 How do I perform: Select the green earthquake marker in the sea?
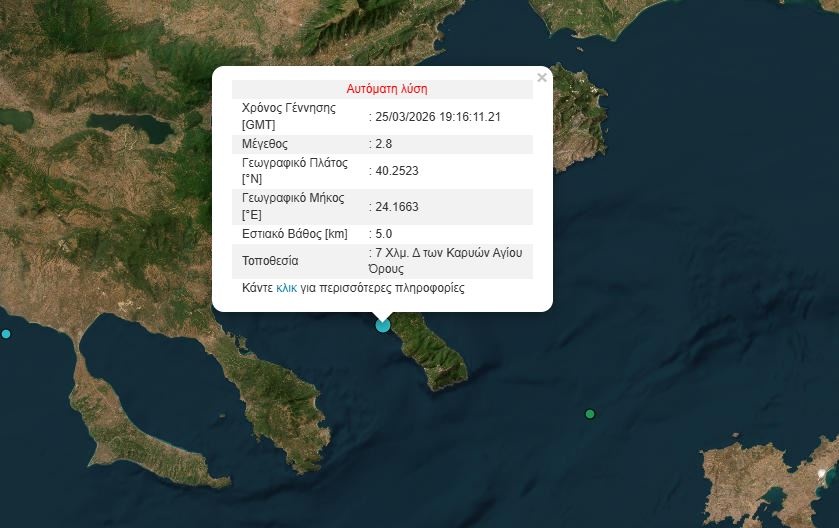click(x=590, y=414)
